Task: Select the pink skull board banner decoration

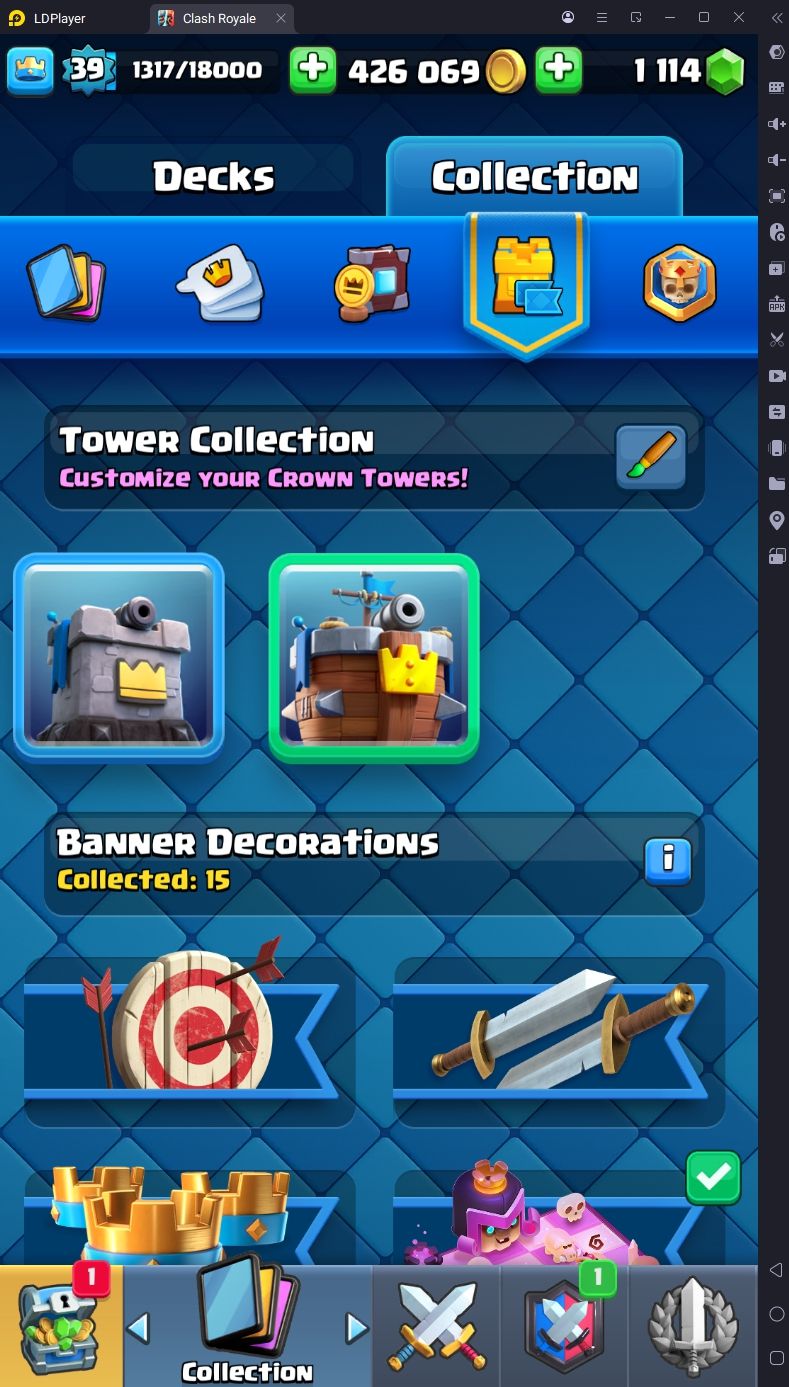Action: pos(559,1215)
